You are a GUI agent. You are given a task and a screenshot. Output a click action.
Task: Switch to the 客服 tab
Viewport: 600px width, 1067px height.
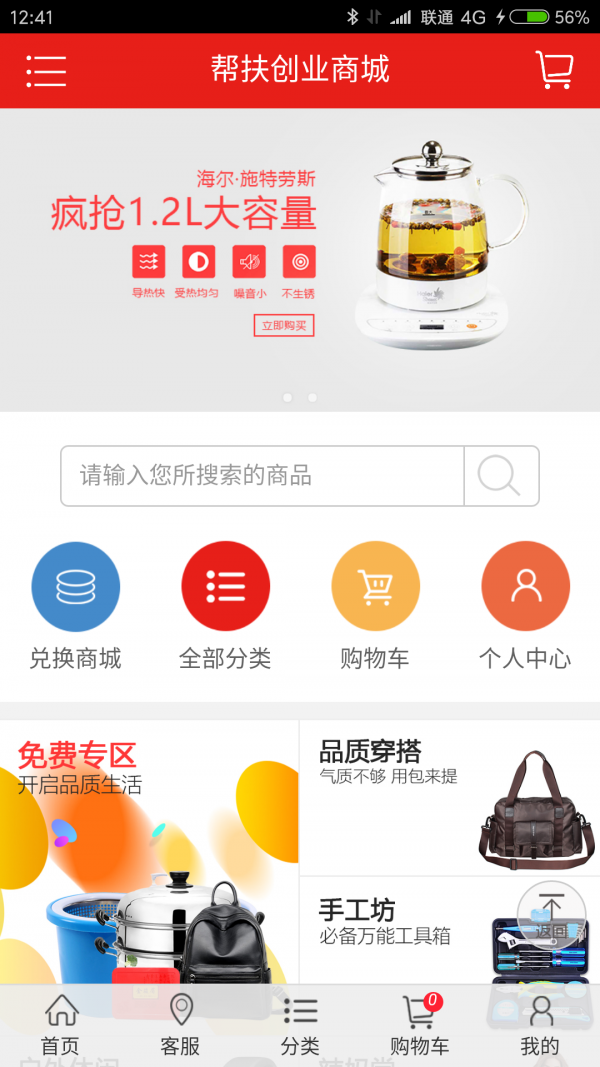click(181, 1025)
